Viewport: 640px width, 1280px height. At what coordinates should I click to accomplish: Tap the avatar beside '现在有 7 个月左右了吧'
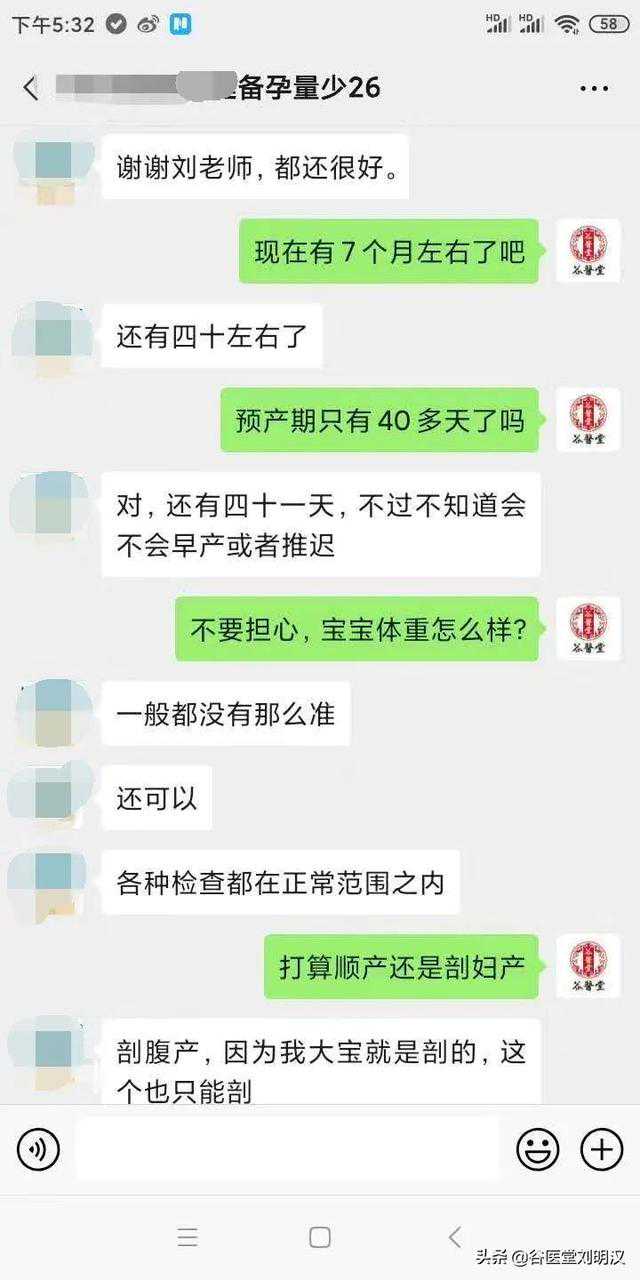tap(588, 251)
